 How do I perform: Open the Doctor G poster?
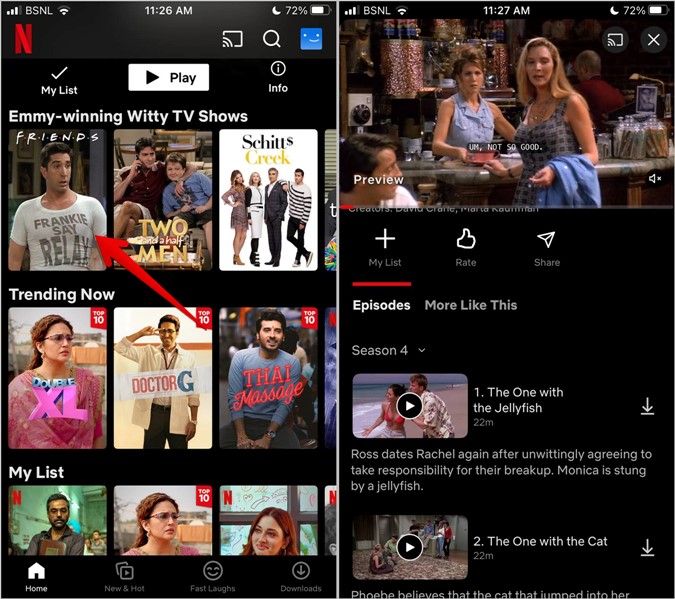[163, 378]
